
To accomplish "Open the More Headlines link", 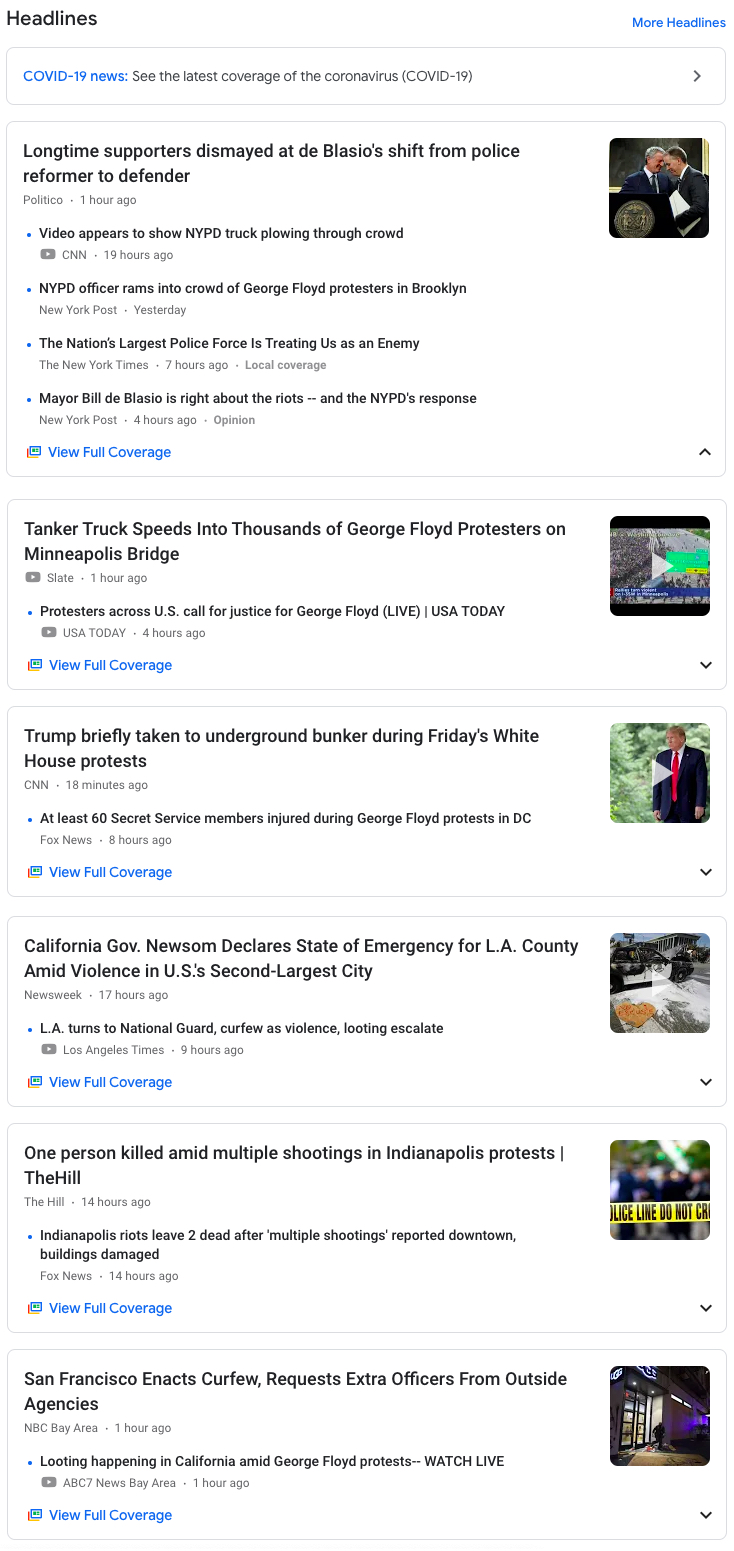I will coord(678,22).
